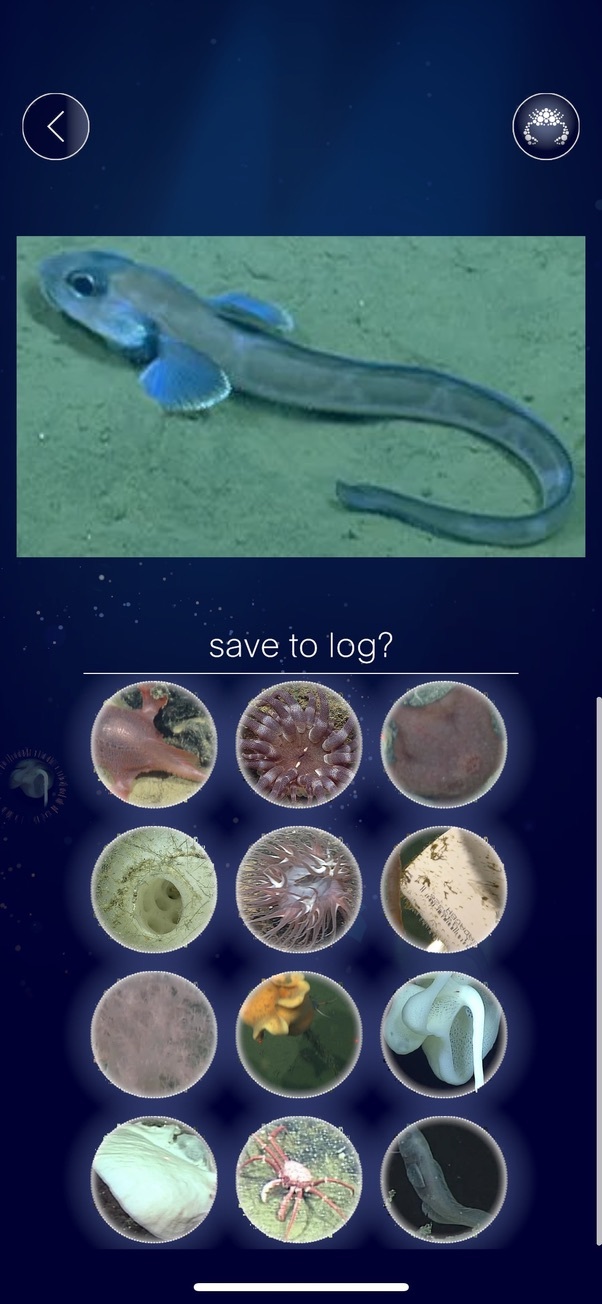Viewport: 602px width, 1304px height.
Task: Open the large deep-sea fish photo
Action: pos(301,396)
